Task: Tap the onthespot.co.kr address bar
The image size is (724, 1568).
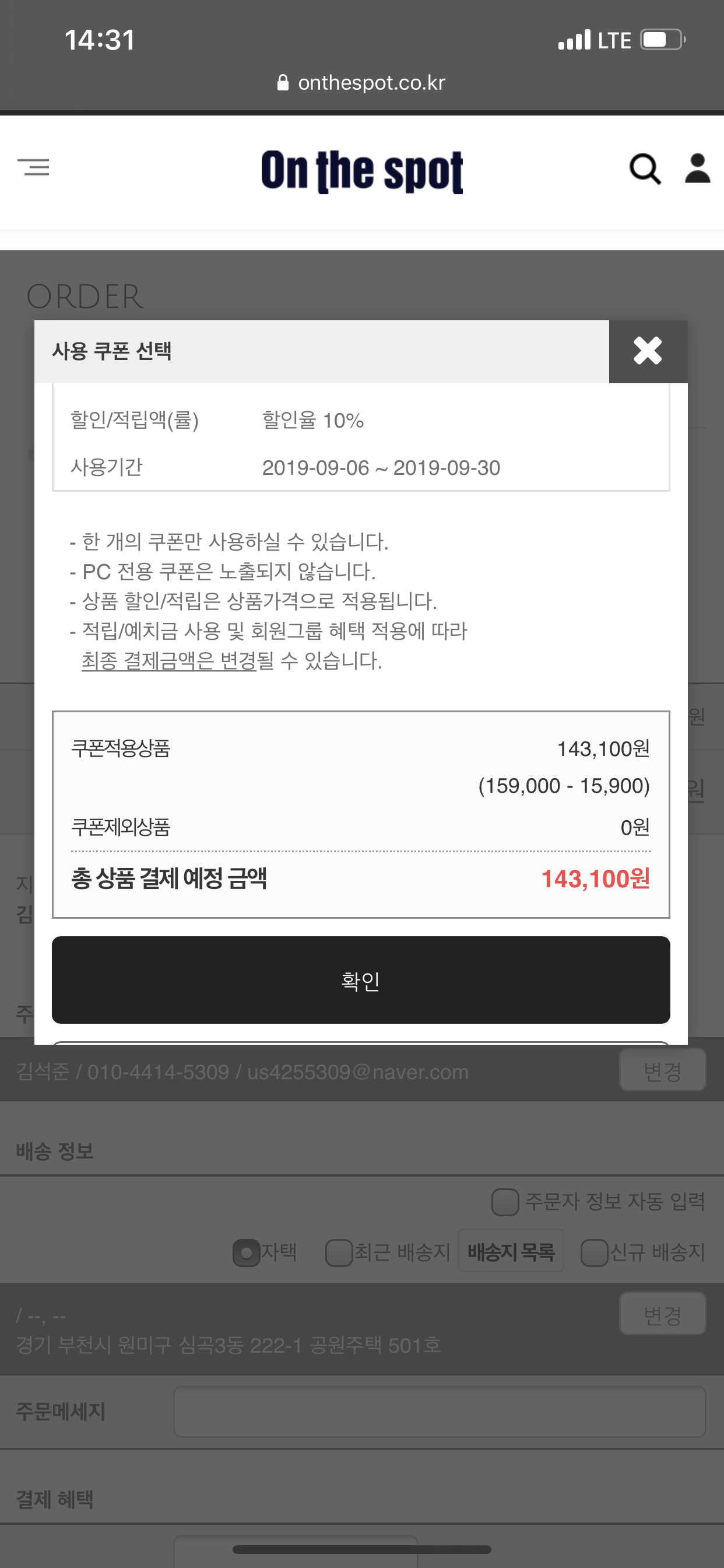Action: [361, 82]
